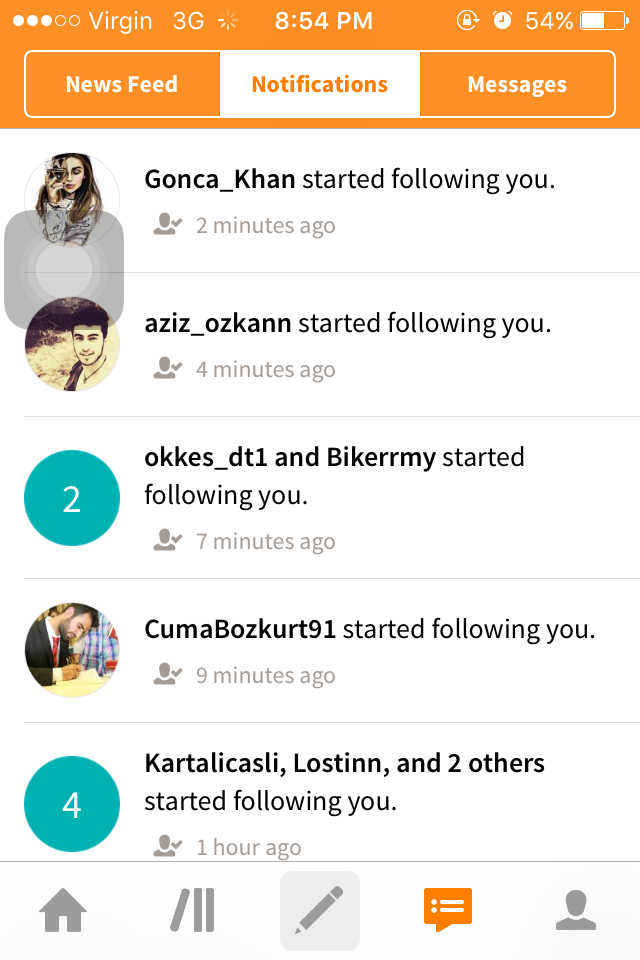This screenshot has width=640, height=960.
Task: Switch to the News Feed tab
Action: pos(122,85)
